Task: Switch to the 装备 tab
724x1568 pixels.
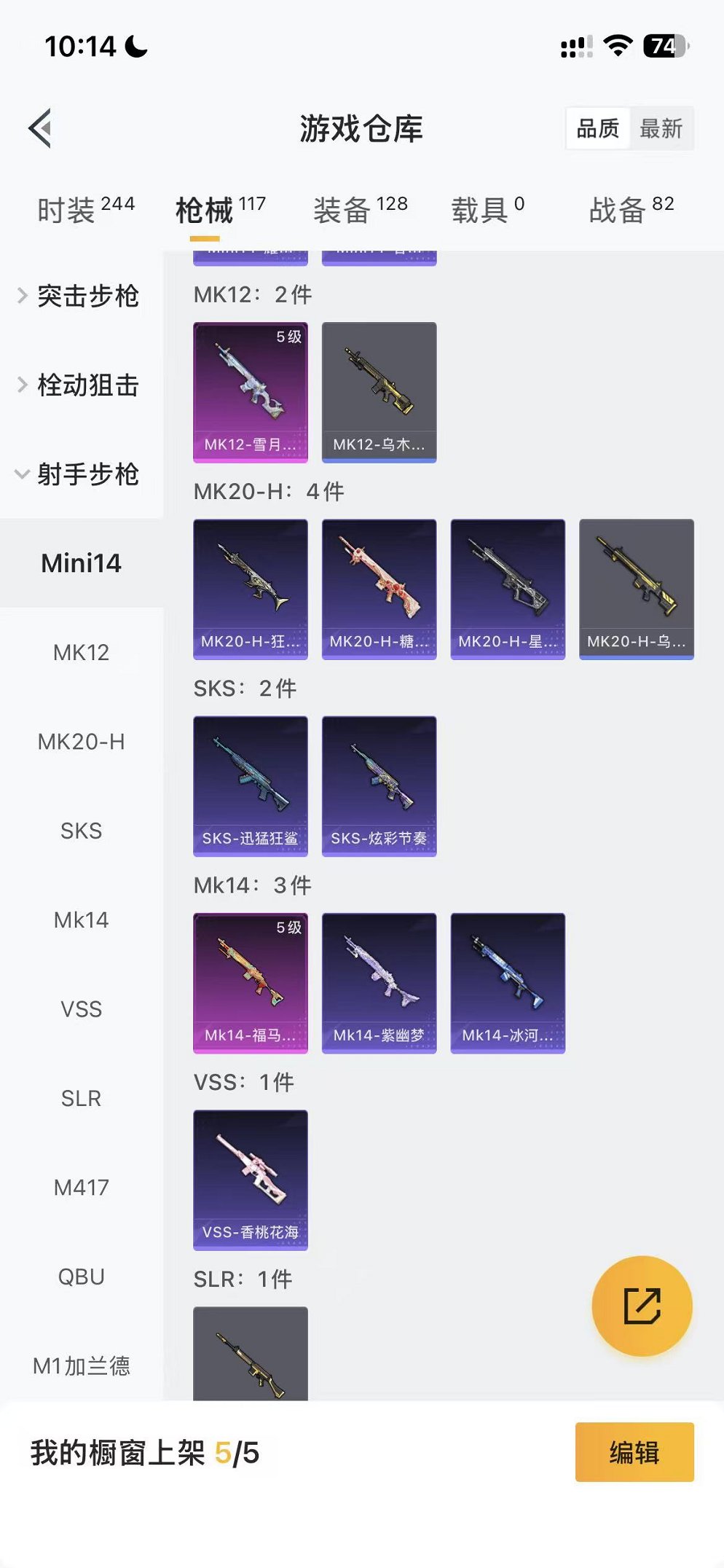Action: tap(360, 210)
